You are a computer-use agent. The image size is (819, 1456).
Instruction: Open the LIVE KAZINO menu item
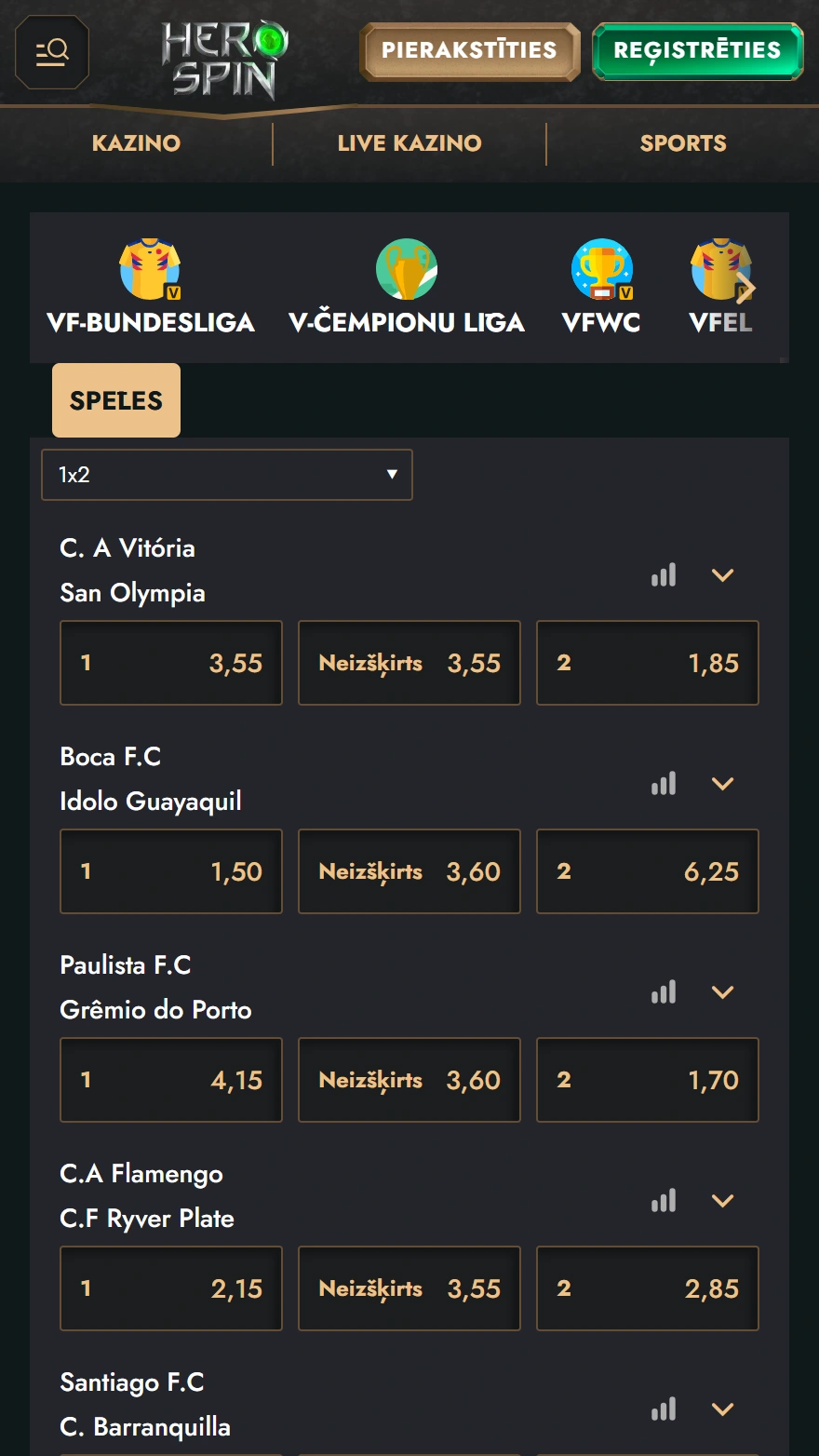[x=408, y=143]
